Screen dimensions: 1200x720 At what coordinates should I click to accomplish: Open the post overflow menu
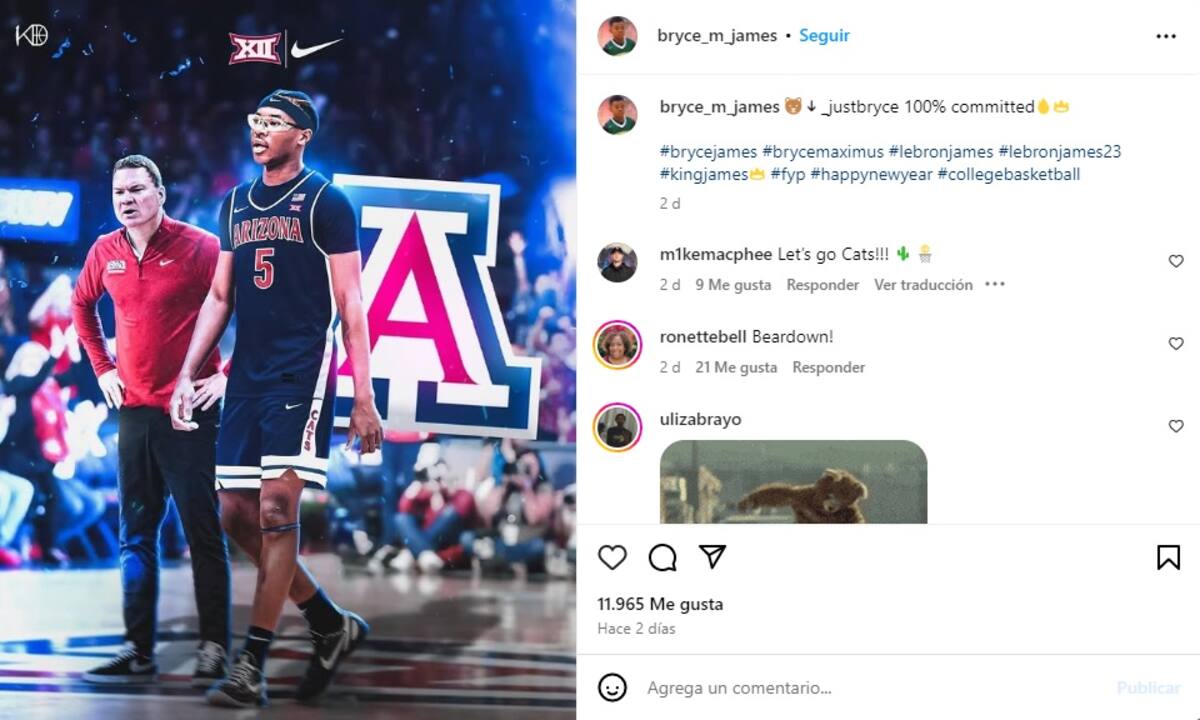[1166, 36]
